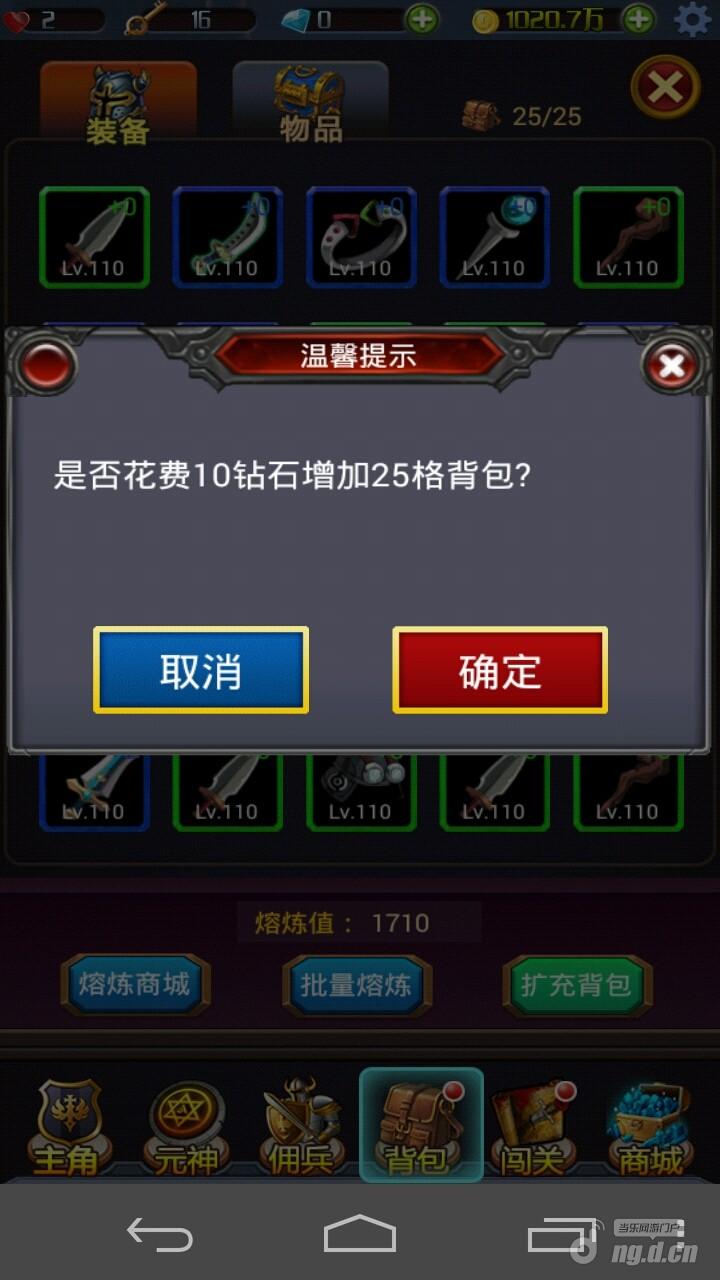The width and height of the screenshot is (720, 1280).
Task: Return to the home screen
Action: [x=360, y=1234]
